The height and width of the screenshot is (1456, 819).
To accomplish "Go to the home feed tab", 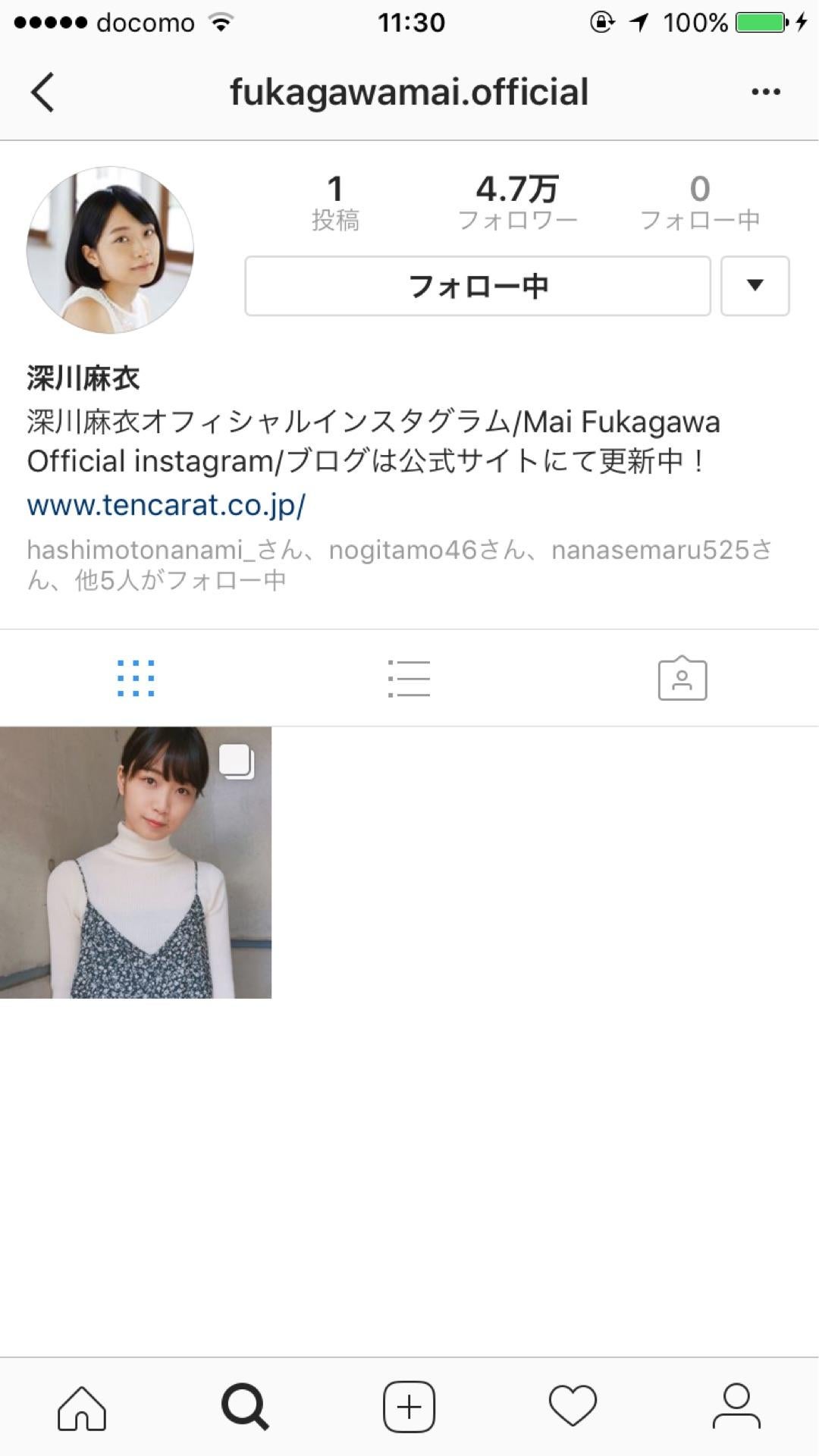I will coord(82,1407).
